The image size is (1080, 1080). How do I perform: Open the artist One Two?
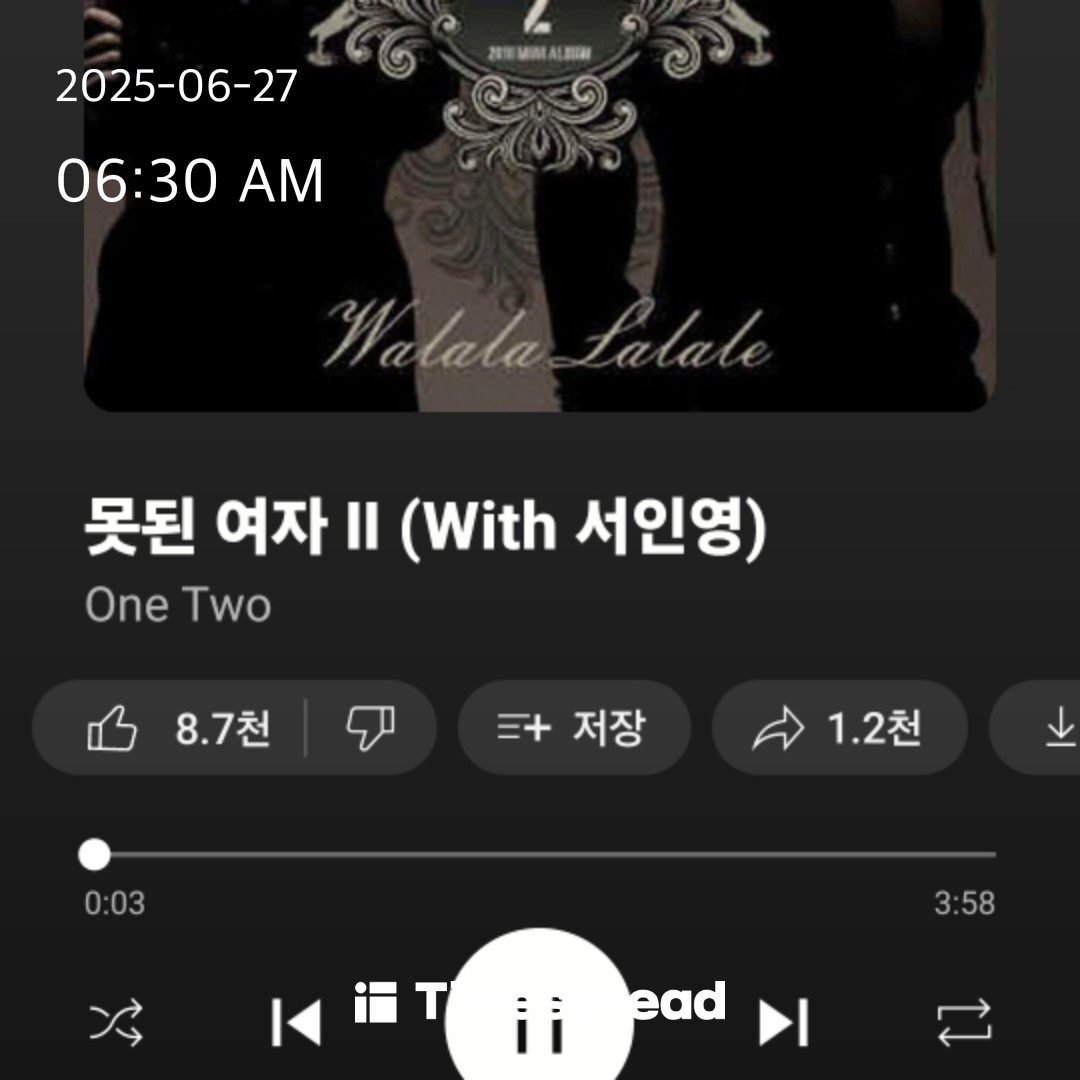(178, 606)
